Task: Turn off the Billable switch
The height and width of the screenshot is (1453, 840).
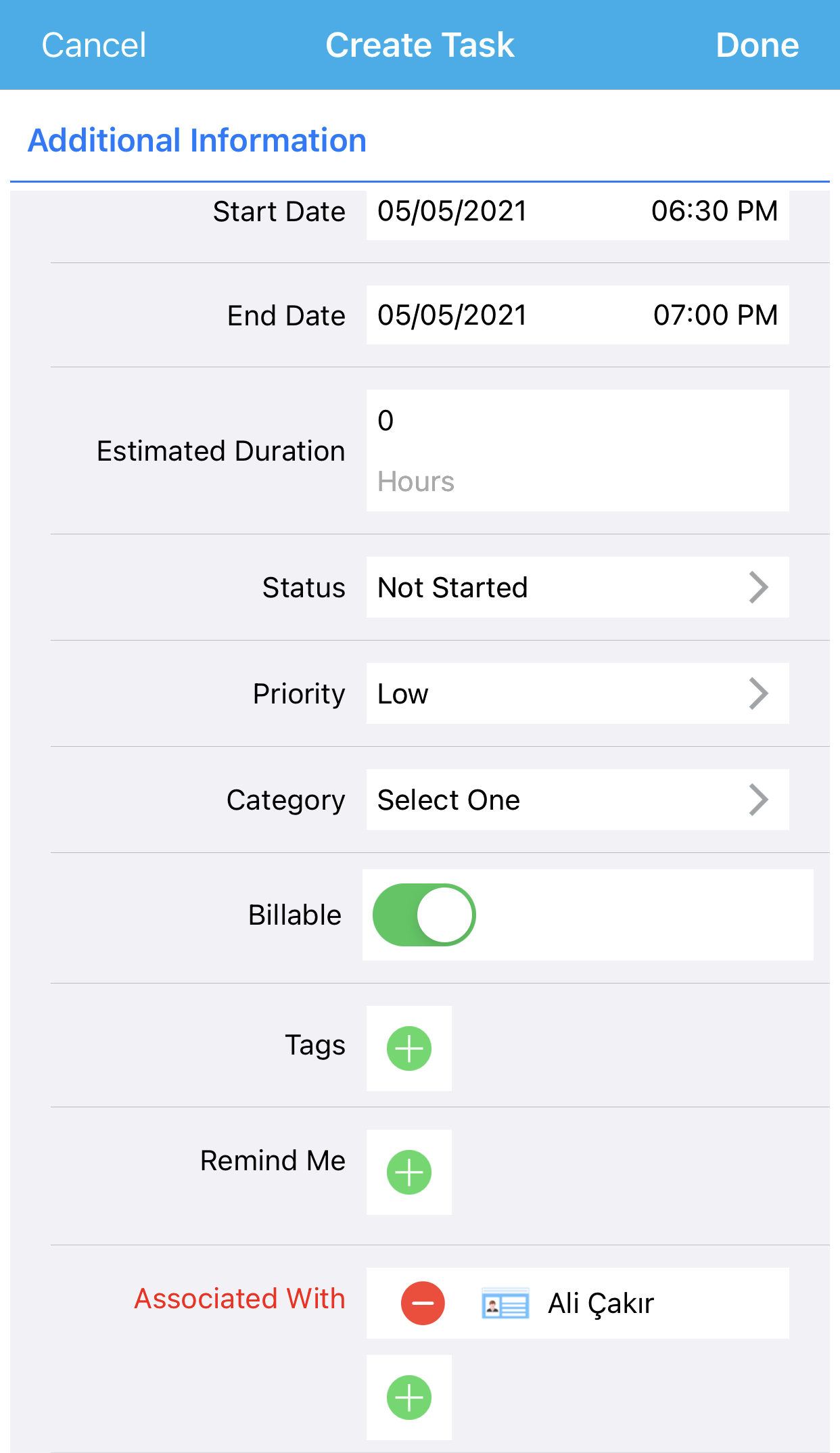Action: point(424,915)
